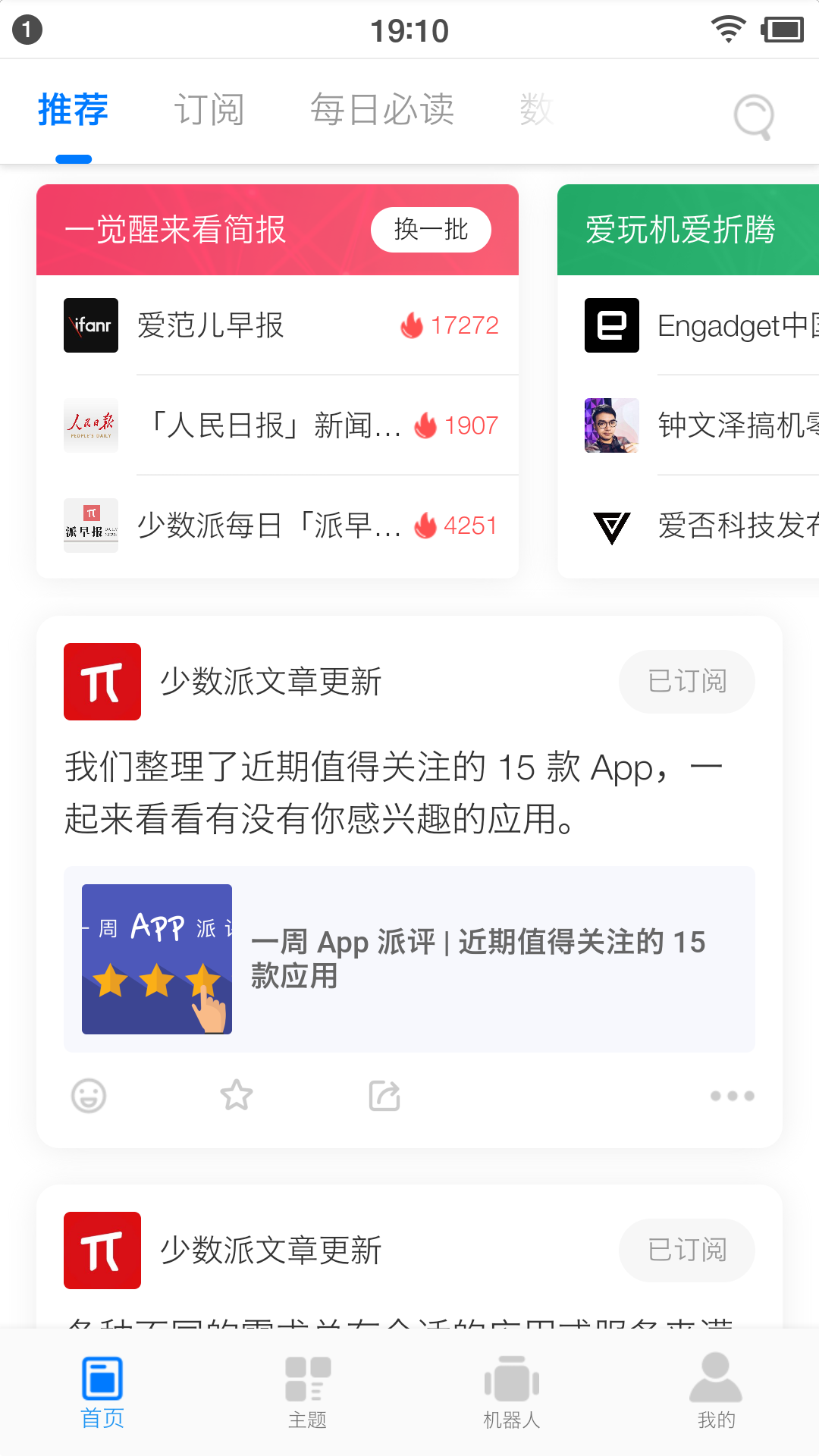The image size is (819, 1456).
Task: Open 我的 profile tab
Action: pos(716,1392)
